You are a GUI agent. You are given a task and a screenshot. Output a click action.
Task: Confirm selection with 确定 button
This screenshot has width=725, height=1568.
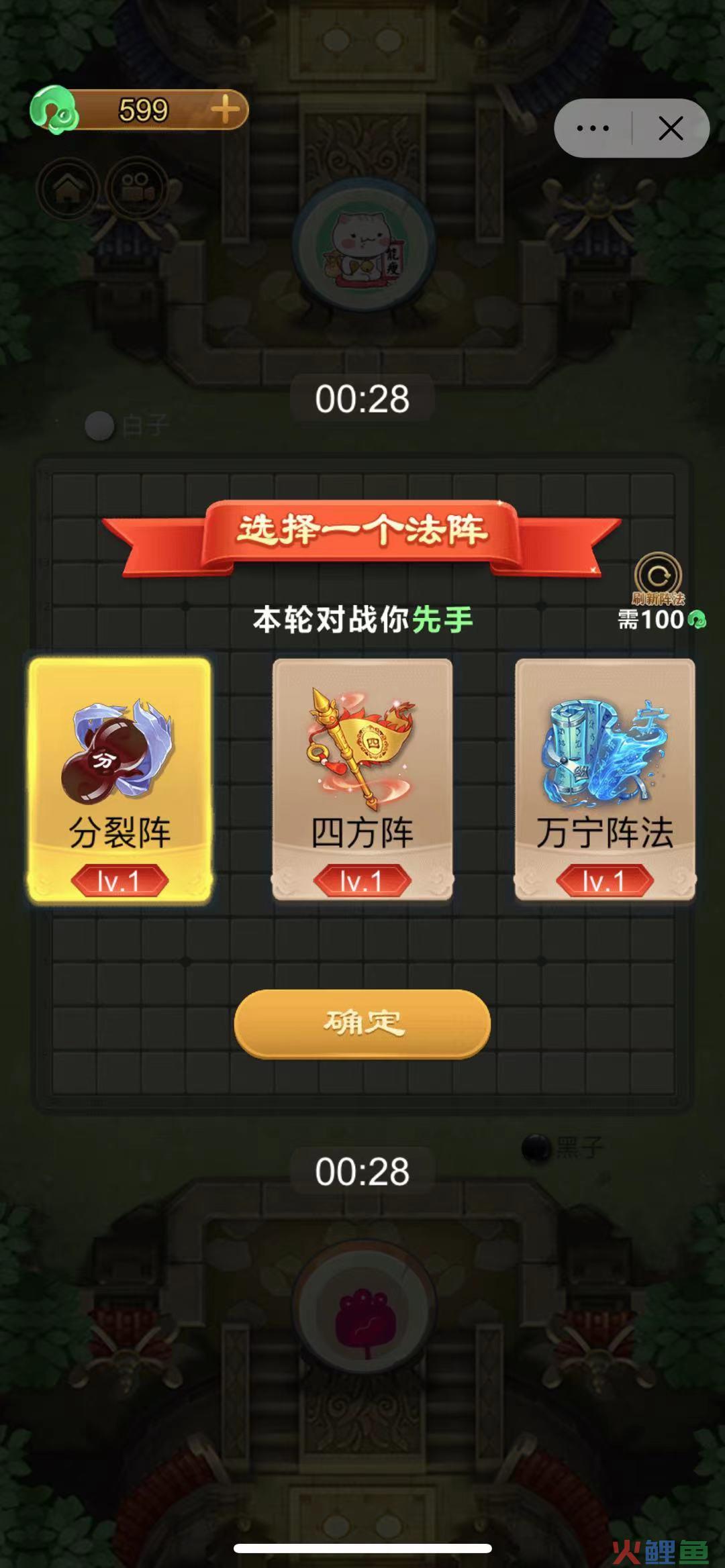(362, 1023)
